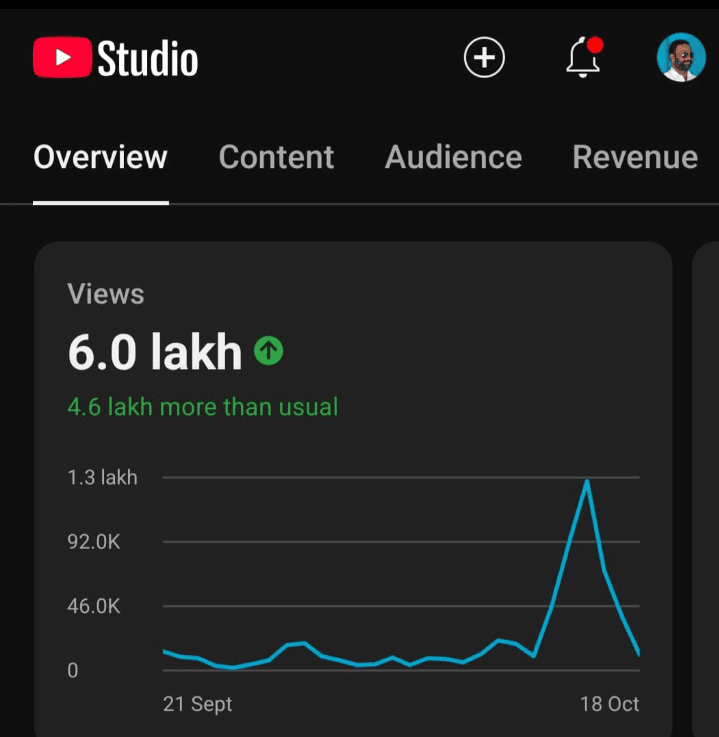Open the notifications bell

tap(583, 58)
